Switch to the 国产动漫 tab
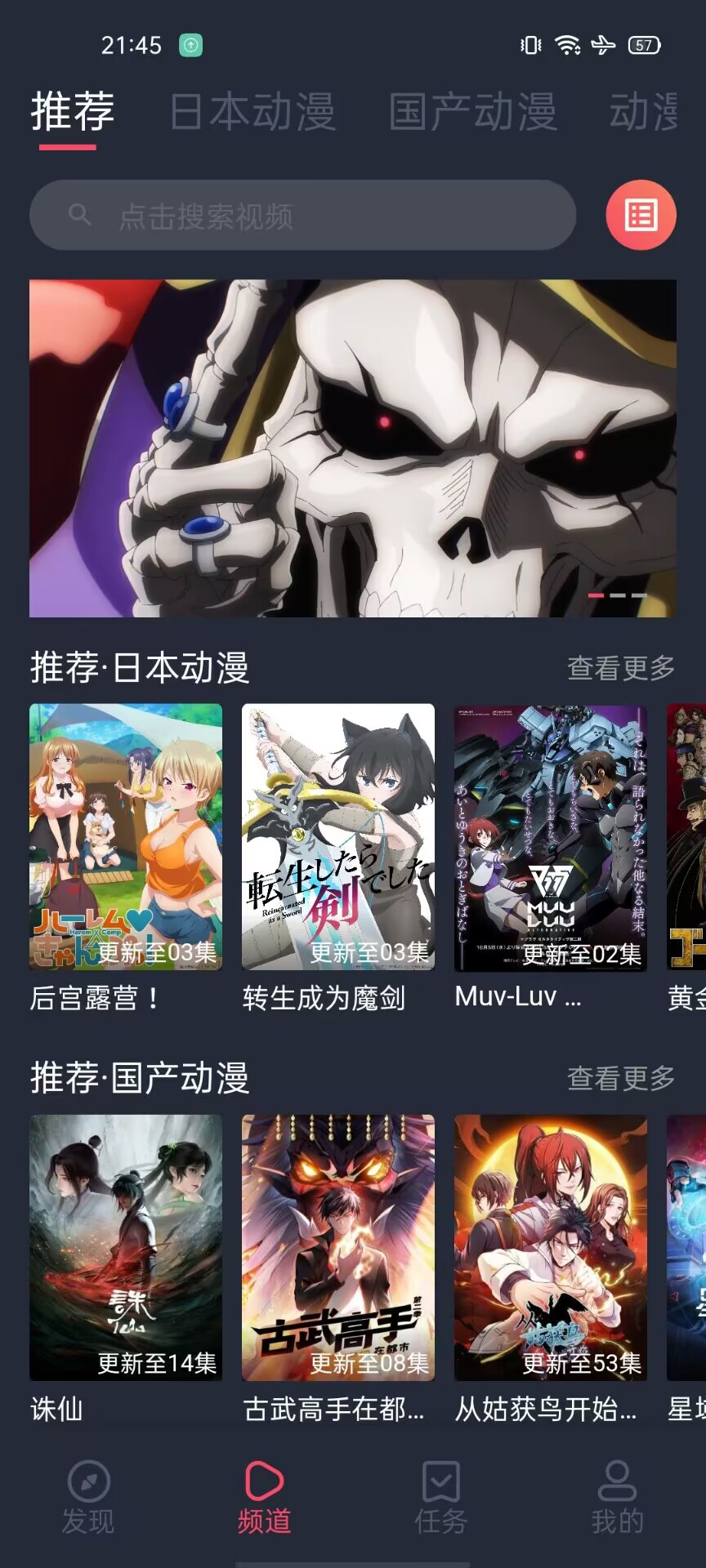This screenshot has height=1568, width=706. [x=472, y=112]
